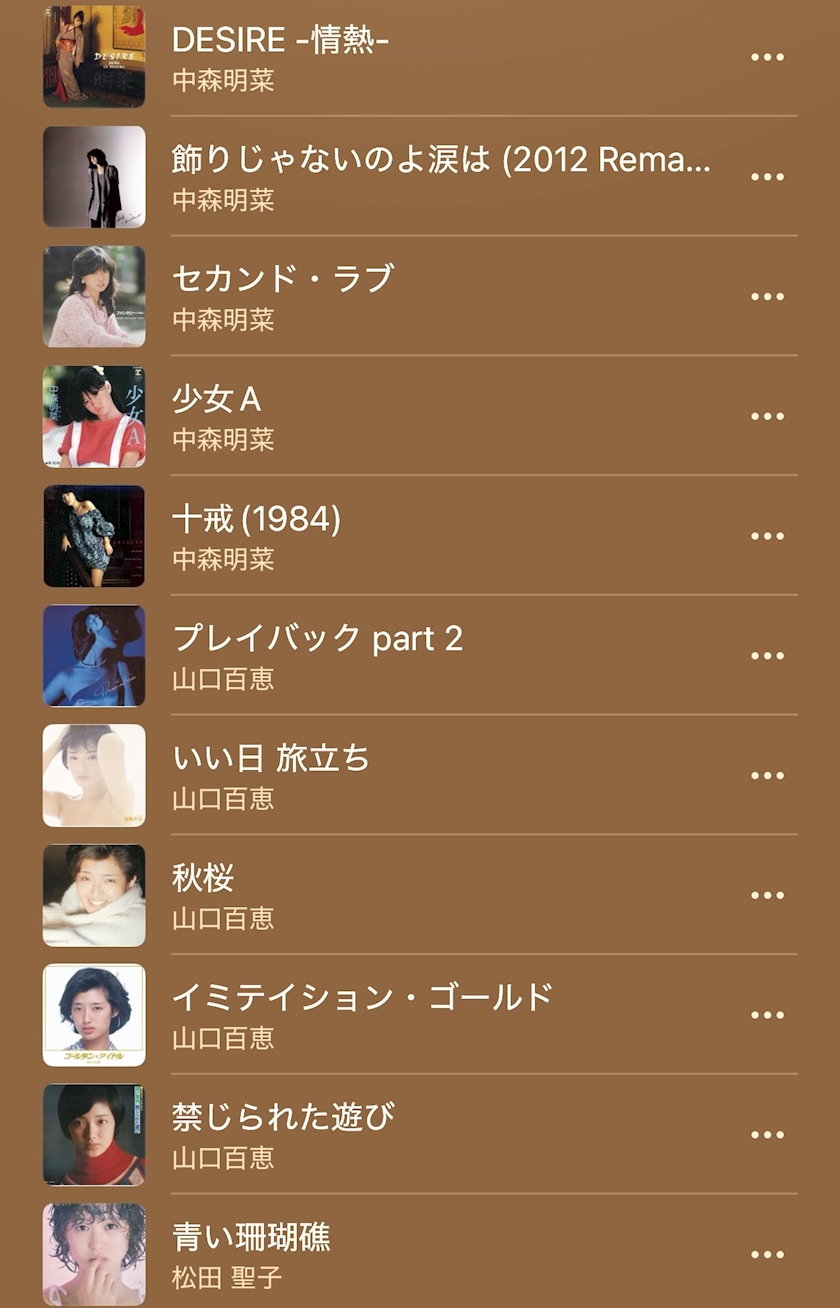840x1308 pixels.
Task: Play the song DESIRE -情熱-
Action: [420, 56]
